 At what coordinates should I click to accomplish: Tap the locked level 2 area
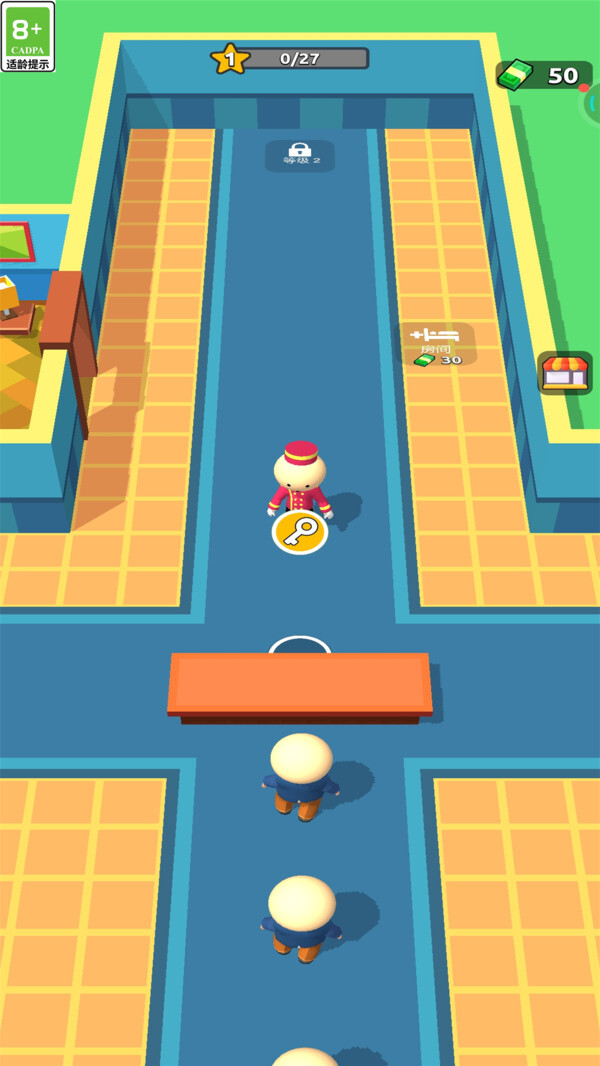[299, 153]
